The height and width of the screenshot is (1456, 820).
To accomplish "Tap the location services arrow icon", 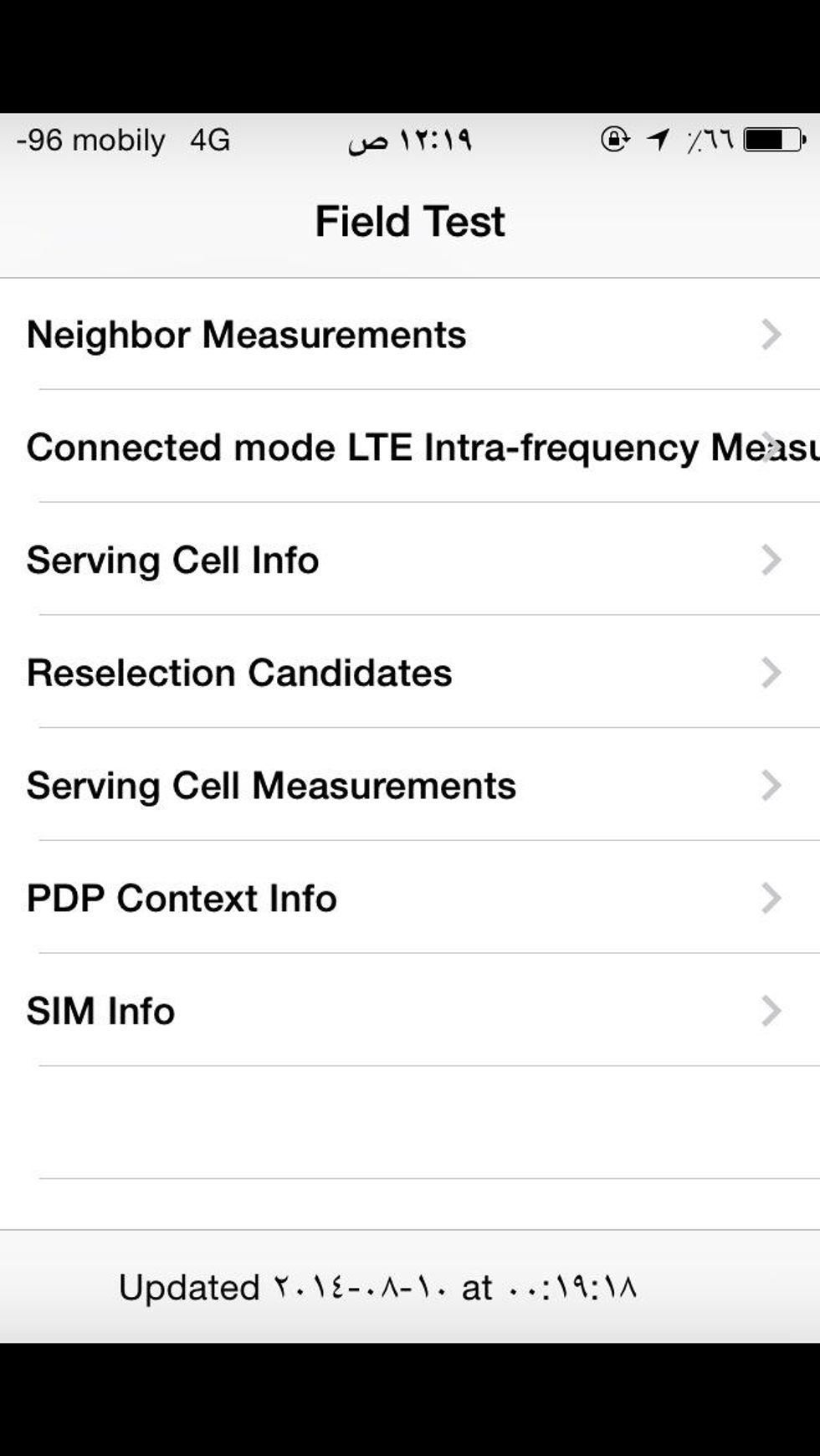I will click(x=659, y=139).
